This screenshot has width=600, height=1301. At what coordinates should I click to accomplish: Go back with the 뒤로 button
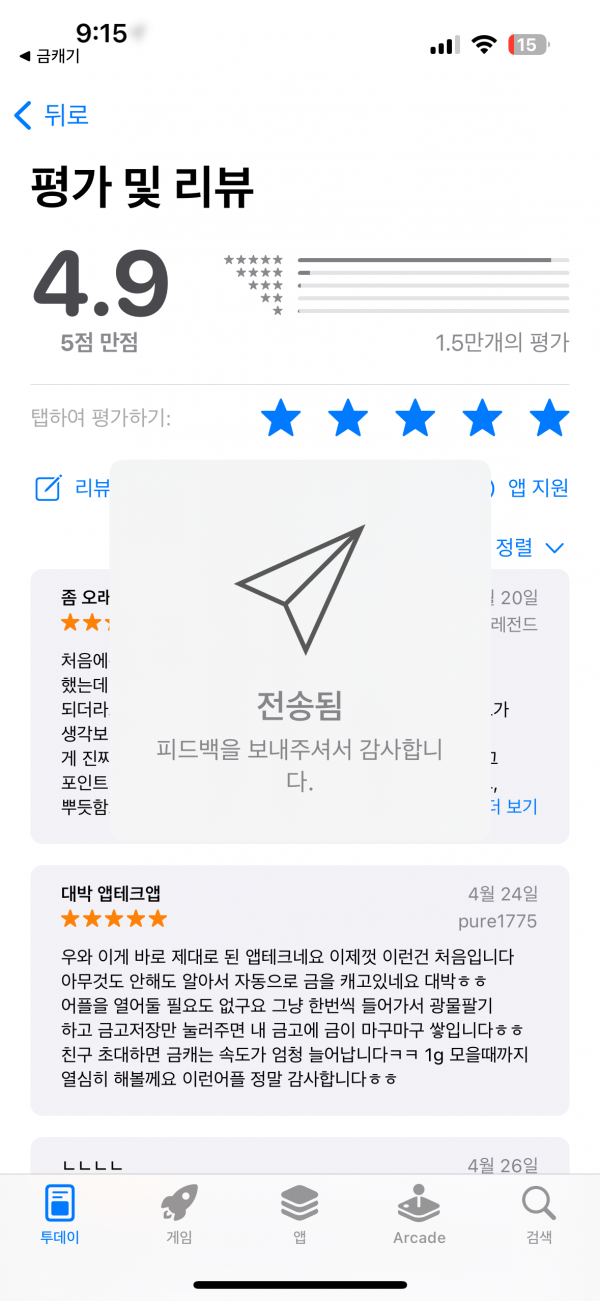click(52, 115)
